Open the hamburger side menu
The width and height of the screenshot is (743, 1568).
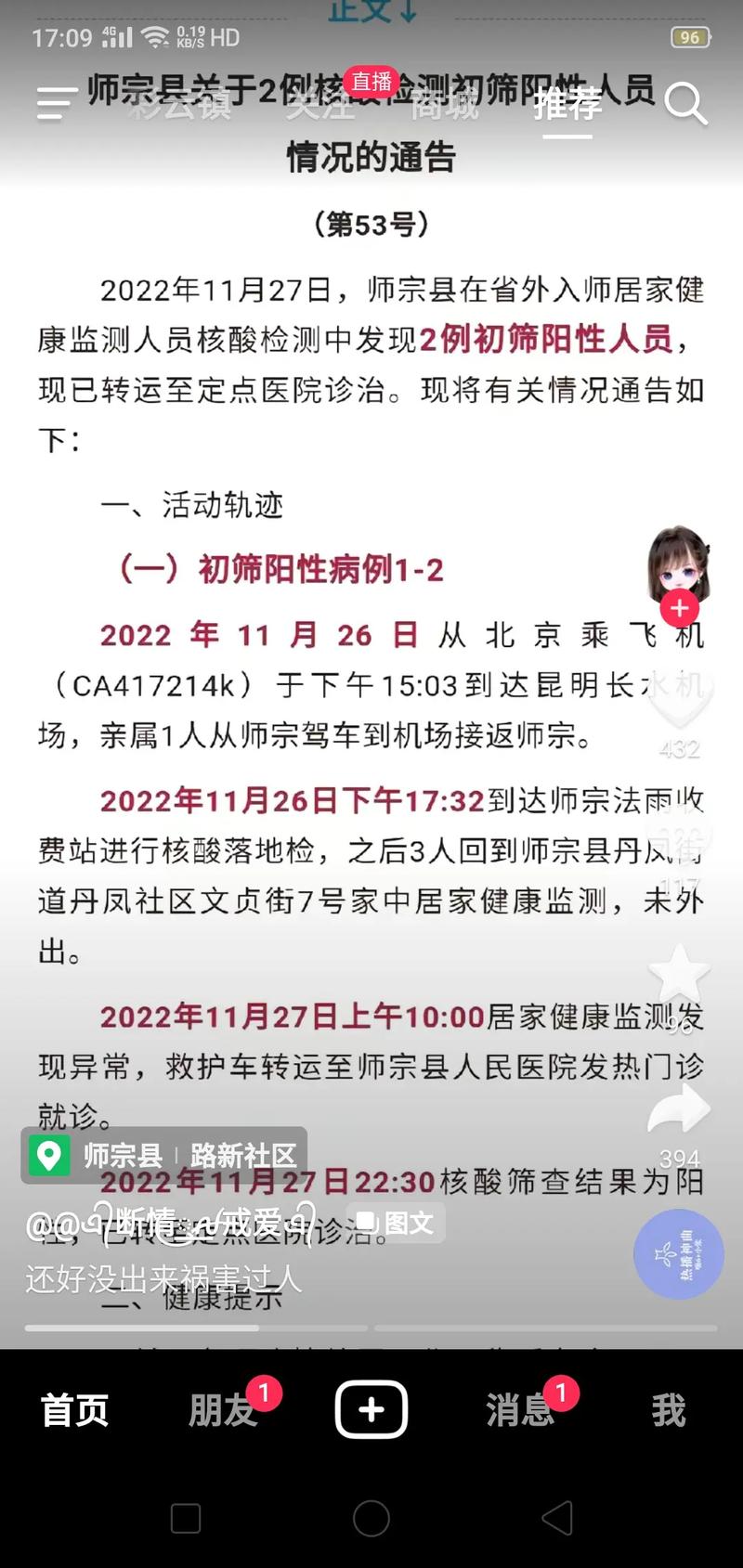click(52, 105)
